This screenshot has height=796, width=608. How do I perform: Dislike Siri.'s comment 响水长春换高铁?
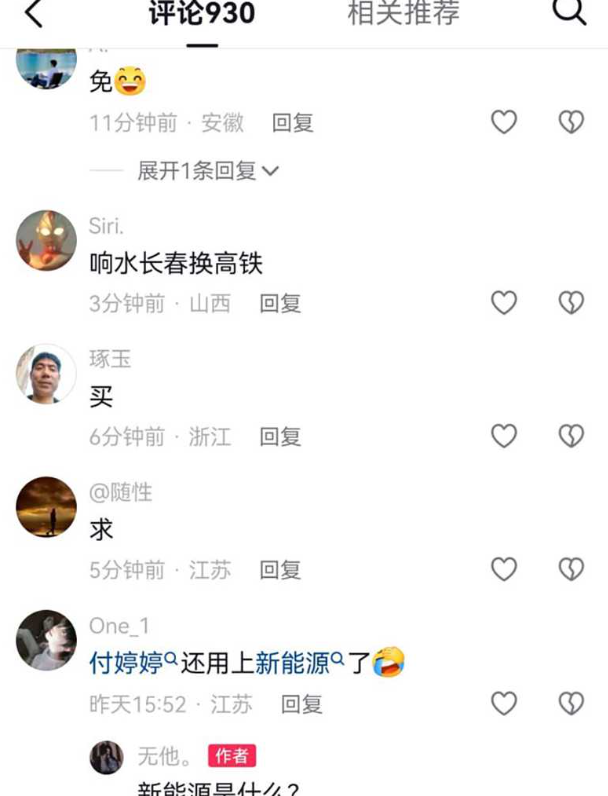[570, 303]
